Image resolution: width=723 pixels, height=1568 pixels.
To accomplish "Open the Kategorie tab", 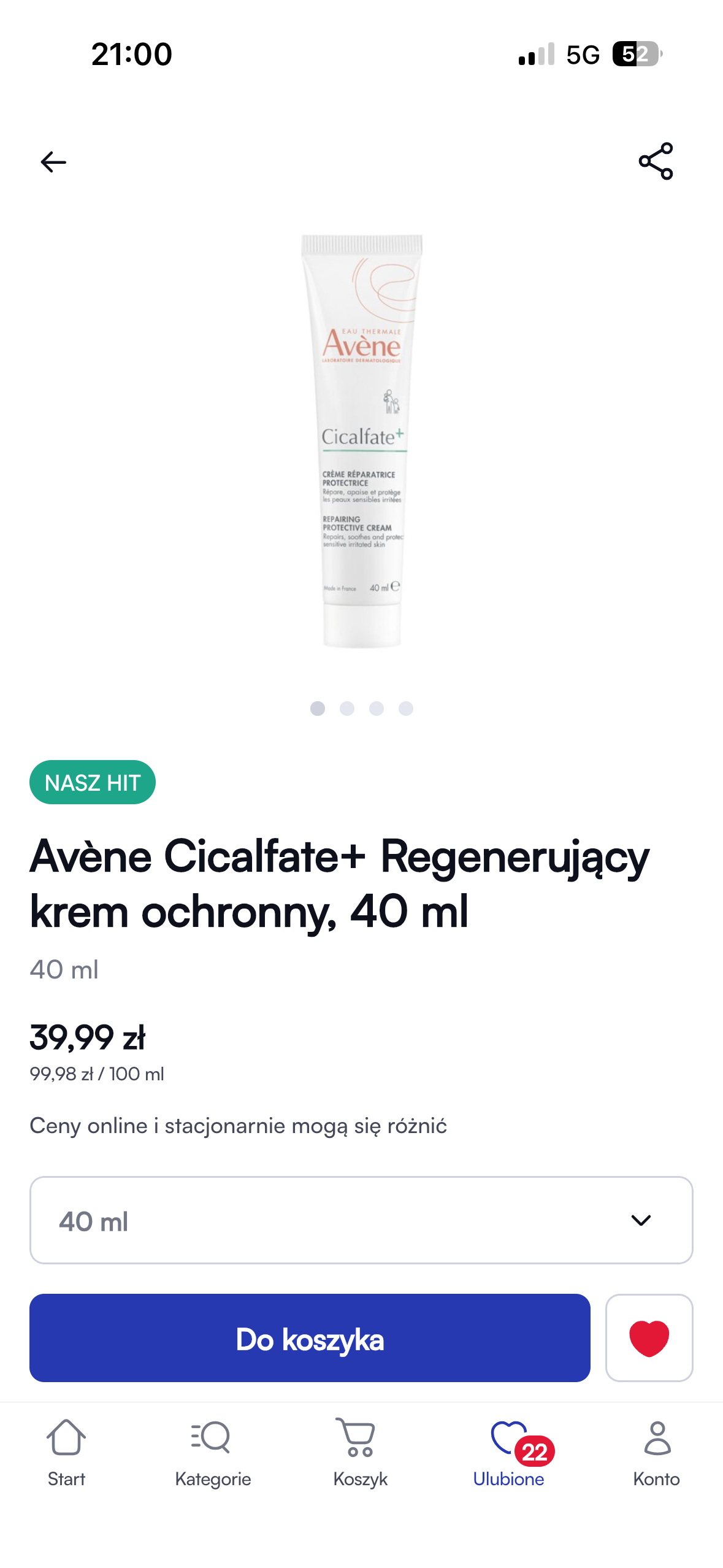I will click(213, 1452).
